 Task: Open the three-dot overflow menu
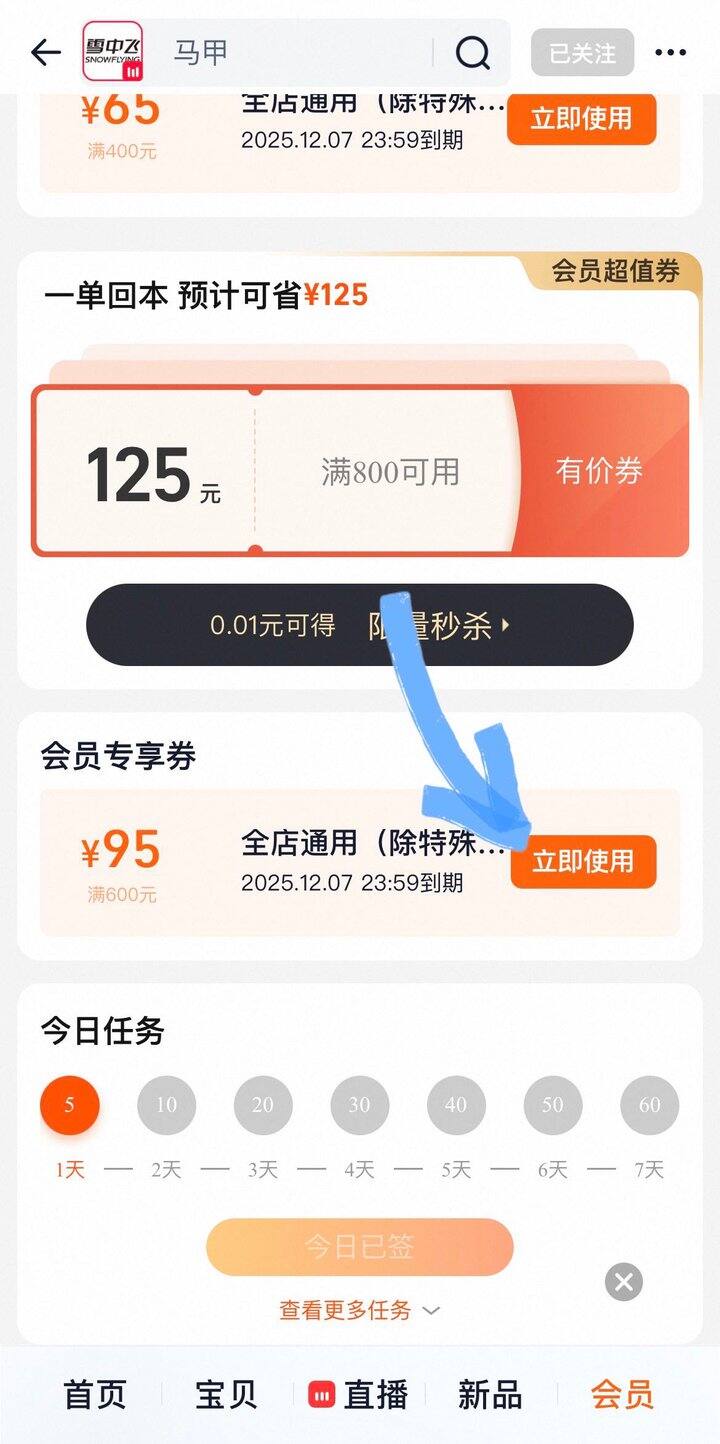click(670, 53)
